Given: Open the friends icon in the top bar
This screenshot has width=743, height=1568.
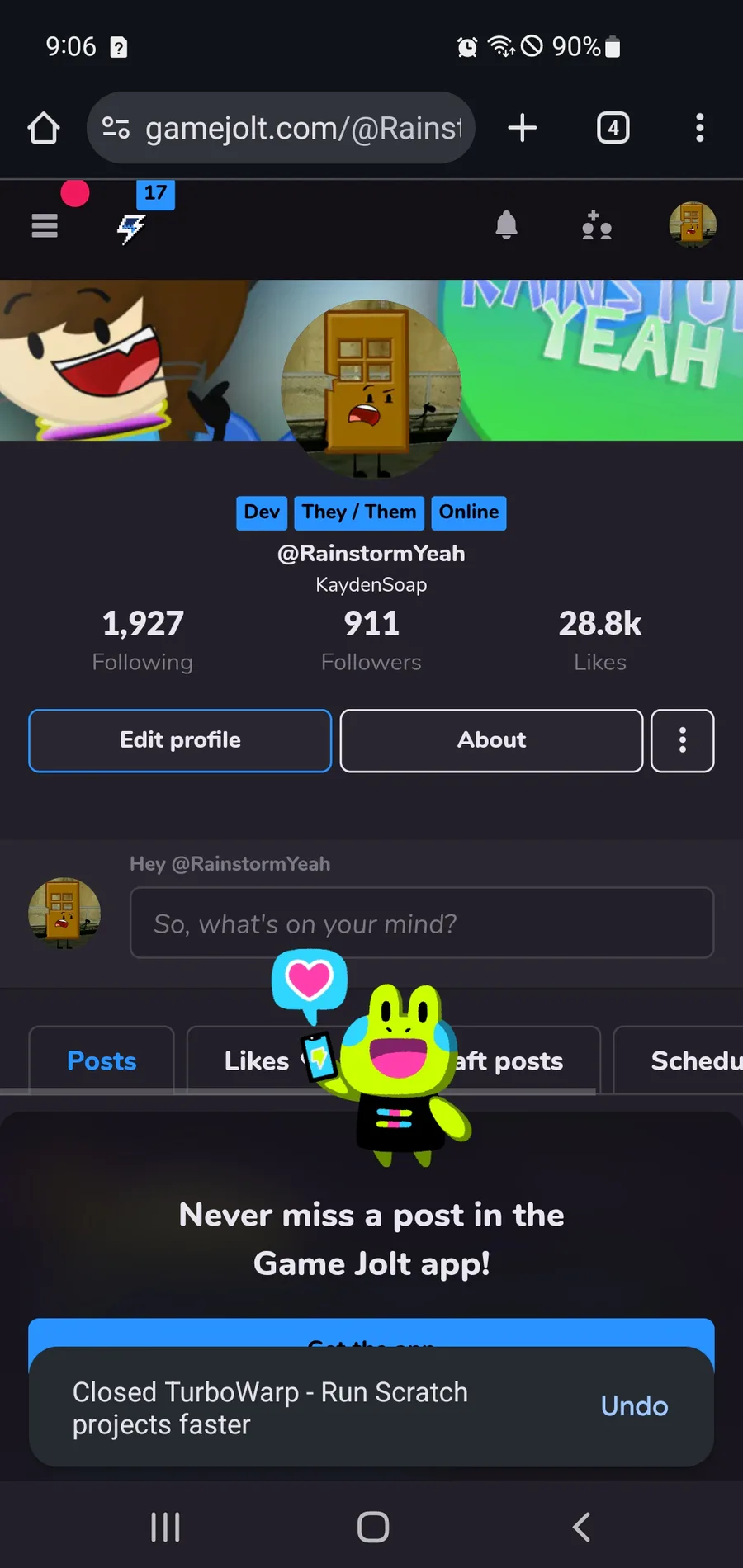Looking at the screenshot, I should pos(596,225).
